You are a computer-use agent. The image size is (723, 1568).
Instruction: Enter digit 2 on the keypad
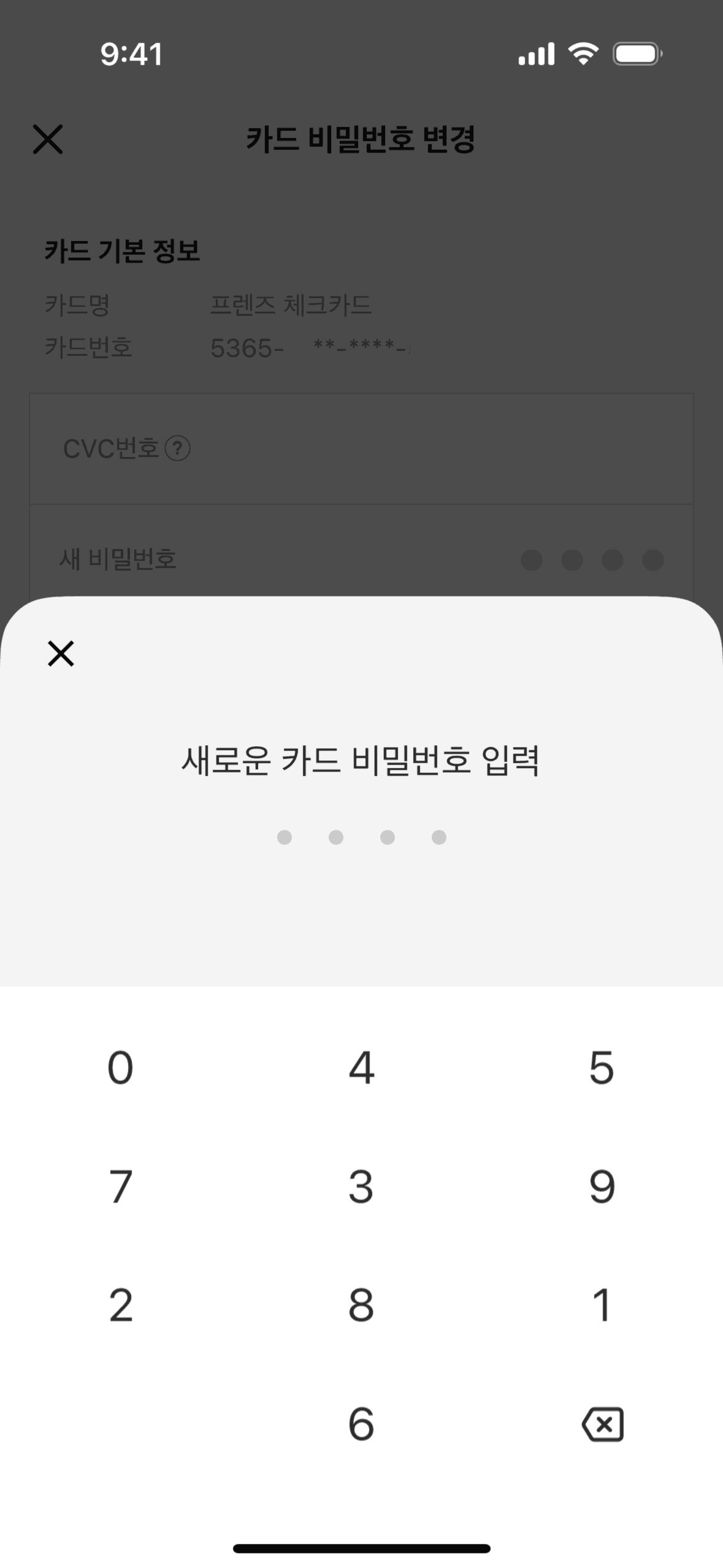click(x=120, y=1305)
